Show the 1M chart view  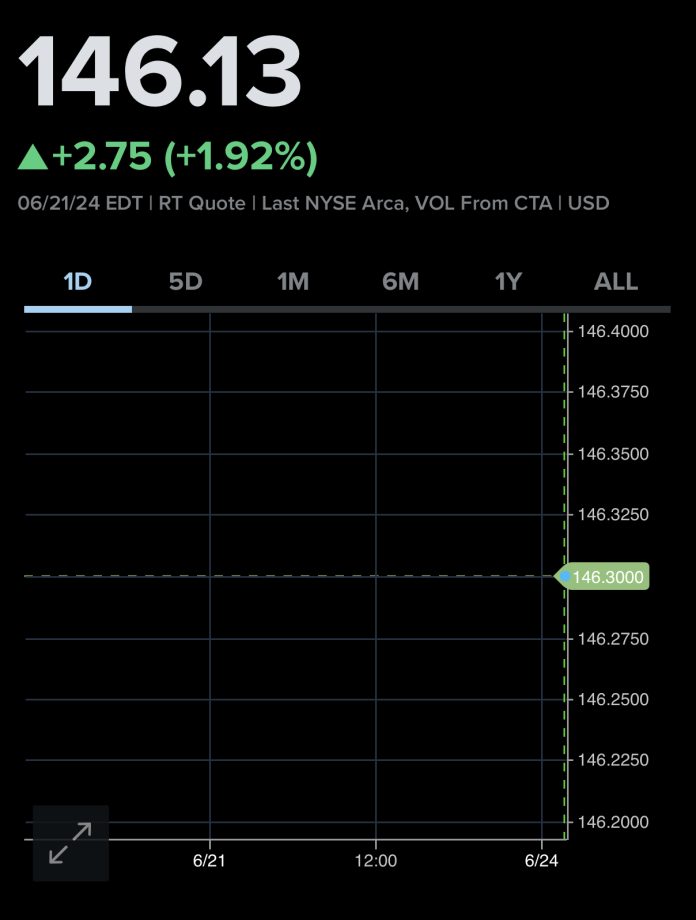tap(293, 282)
